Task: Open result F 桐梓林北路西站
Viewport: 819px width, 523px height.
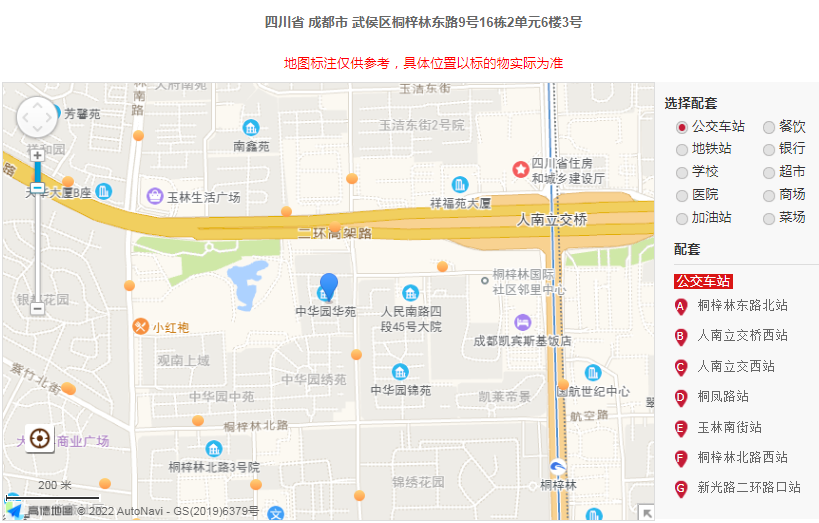Action: pyautogui.click(x=742, y=458)
